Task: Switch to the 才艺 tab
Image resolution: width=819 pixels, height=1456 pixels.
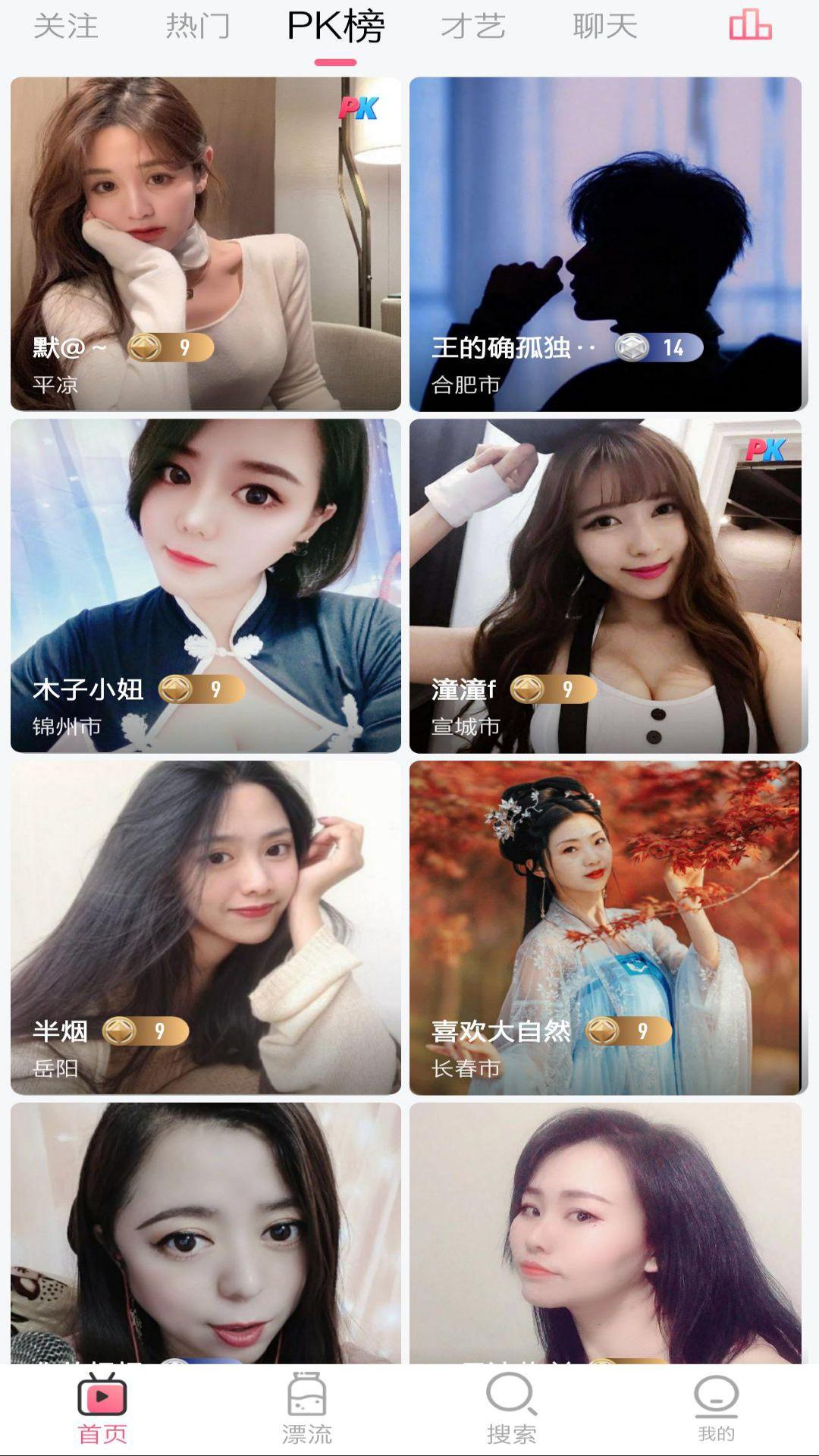Action: point(473,27)
